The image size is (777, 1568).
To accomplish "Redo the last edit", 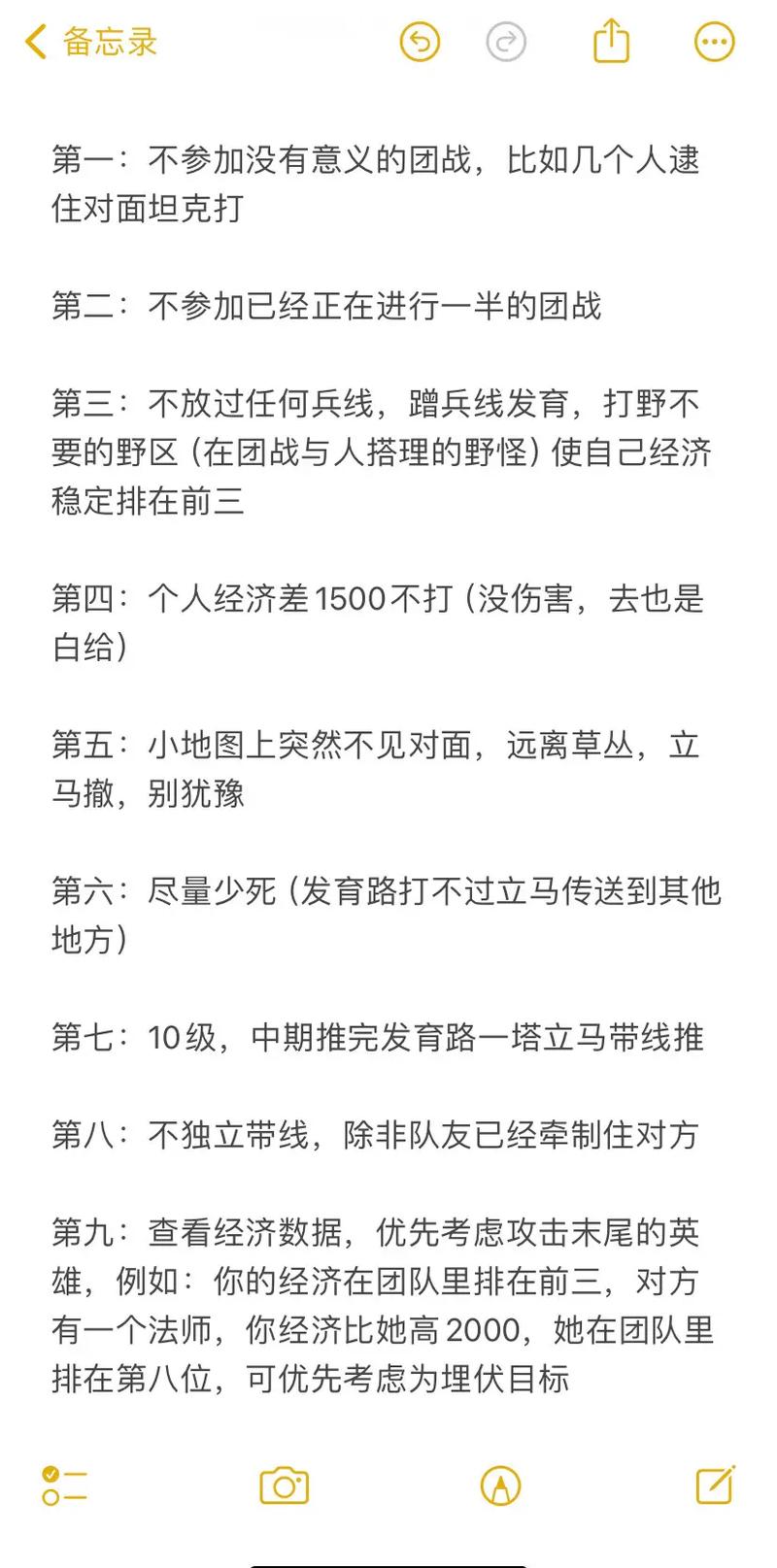I will [x=506, y=42].
